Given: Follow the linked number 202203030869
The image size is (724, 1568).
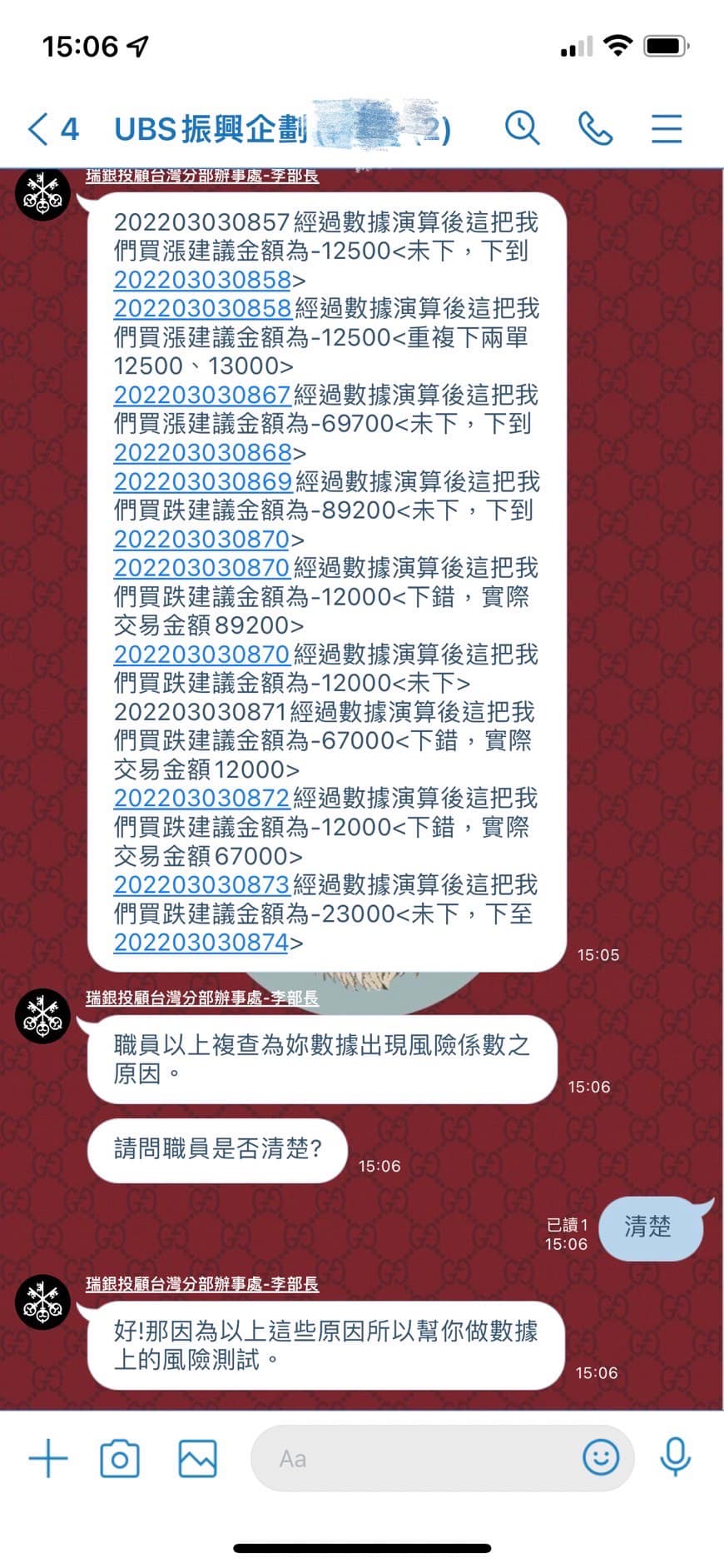Looking at the screenshot, I should click(x=202, y=481).
